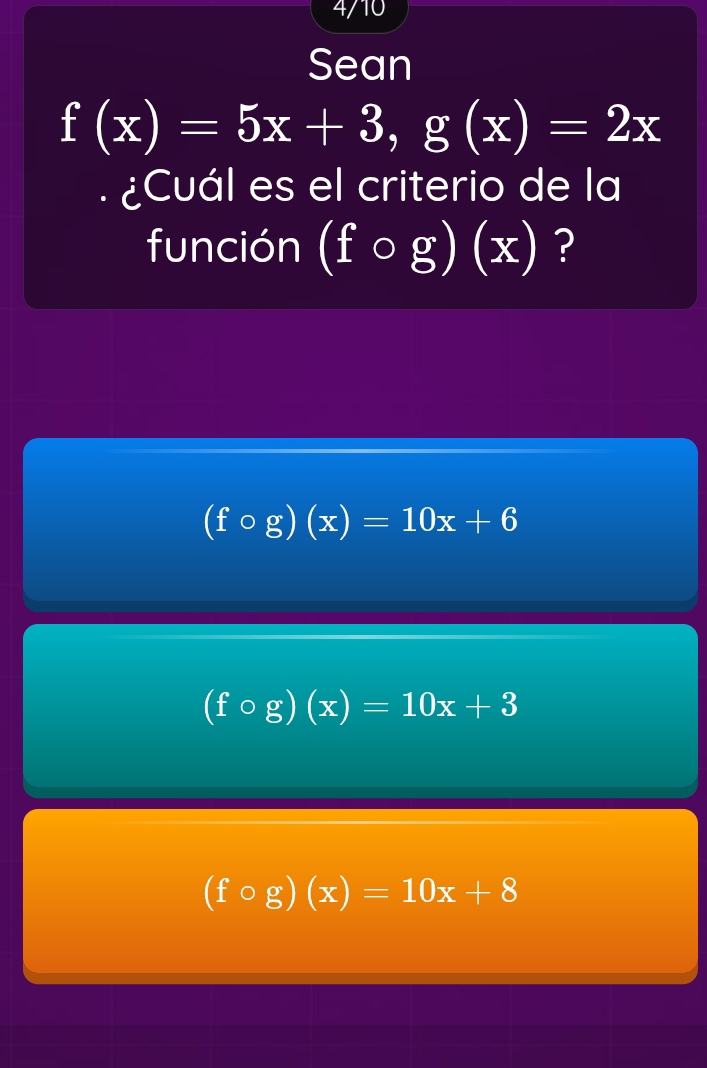707x1068 pixels.
Task: Pick the orange answer 10x + 8
Action: coord(360,890)
